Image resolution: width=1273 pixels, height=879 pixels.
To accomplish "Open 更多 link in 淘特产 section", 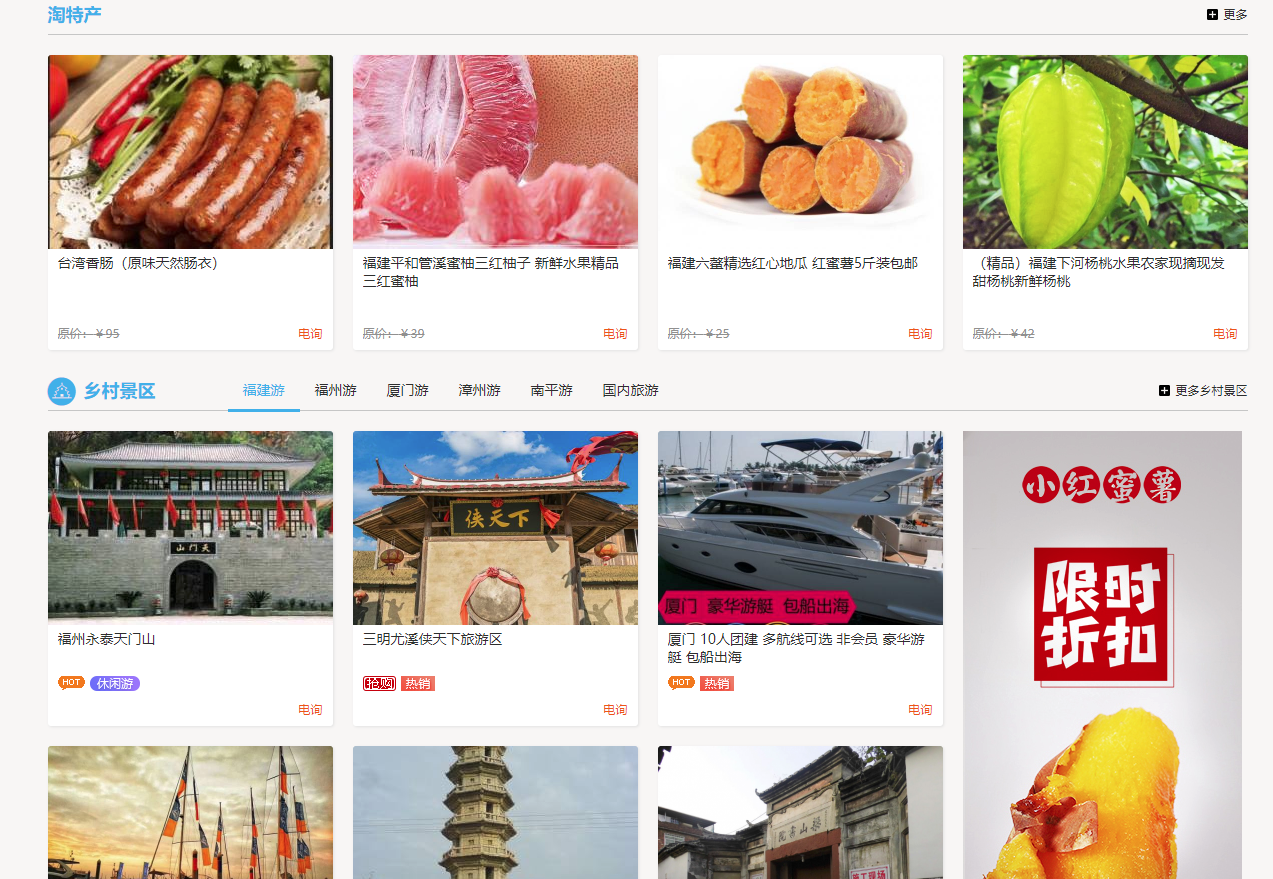I will coord(1228,15).
